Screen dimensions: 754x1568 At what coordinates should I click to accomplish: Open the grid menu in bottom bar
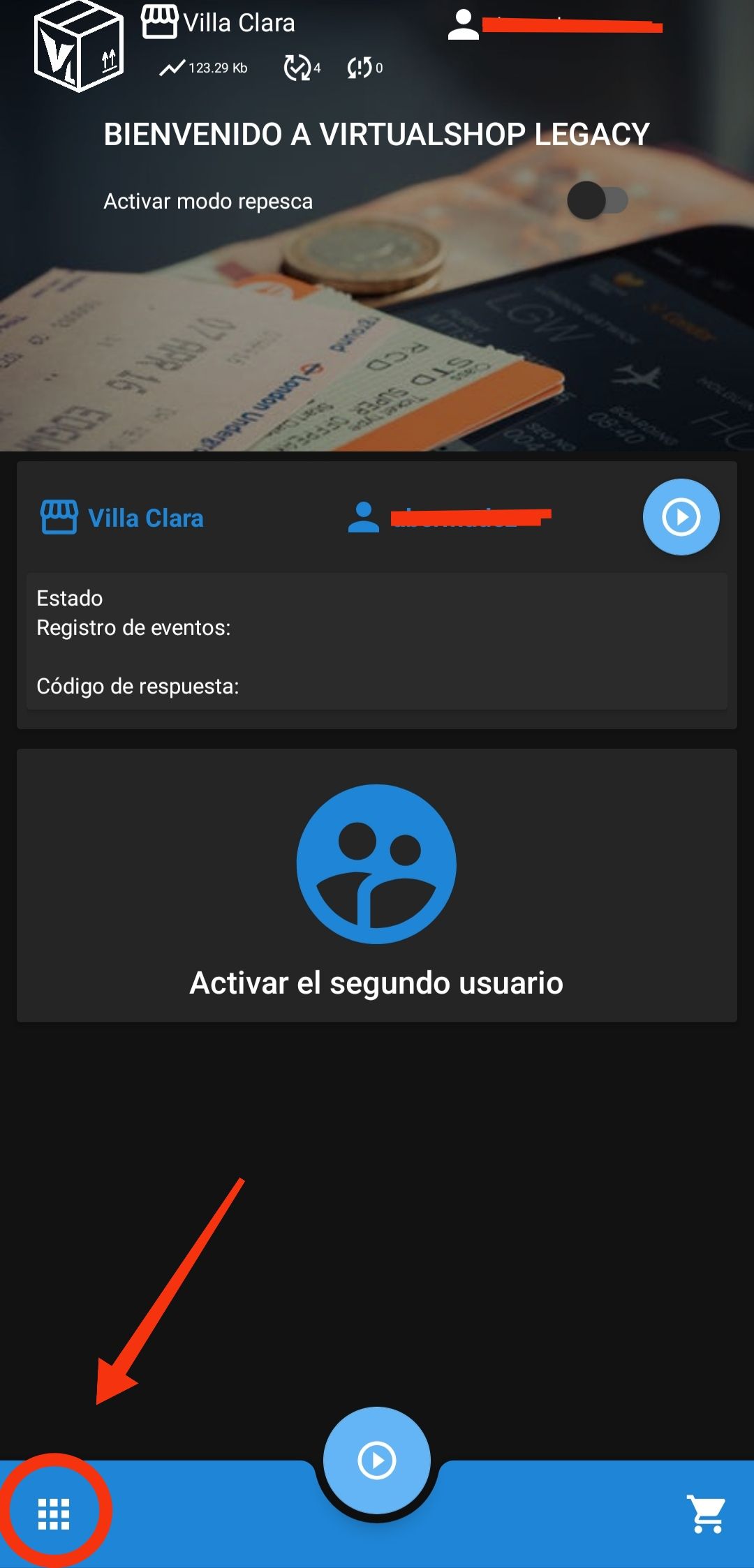pyautogui.click(x=54, y=1514)
